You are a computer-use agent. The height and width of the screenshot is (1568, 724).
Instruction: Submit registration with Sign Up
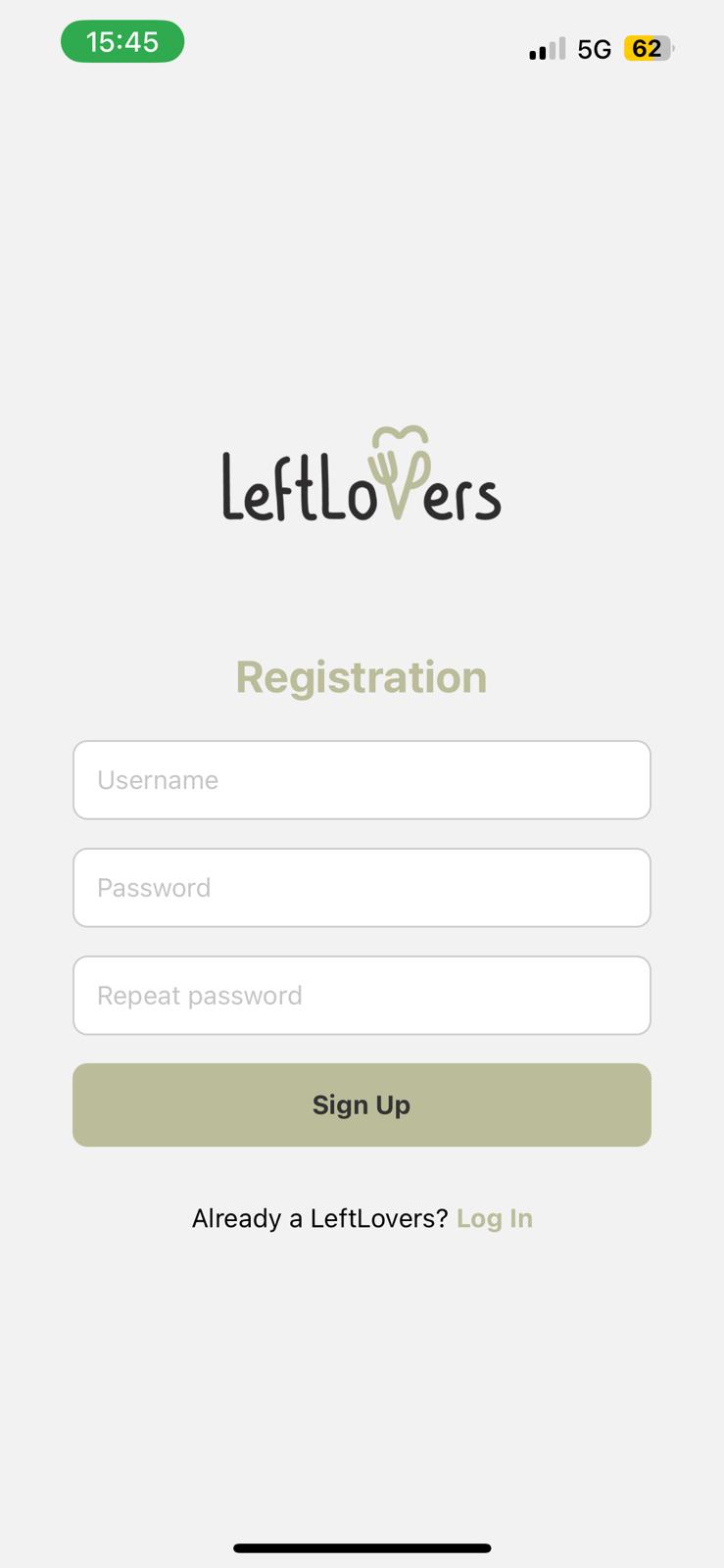pyautogui.click(x=362, y=1104)
